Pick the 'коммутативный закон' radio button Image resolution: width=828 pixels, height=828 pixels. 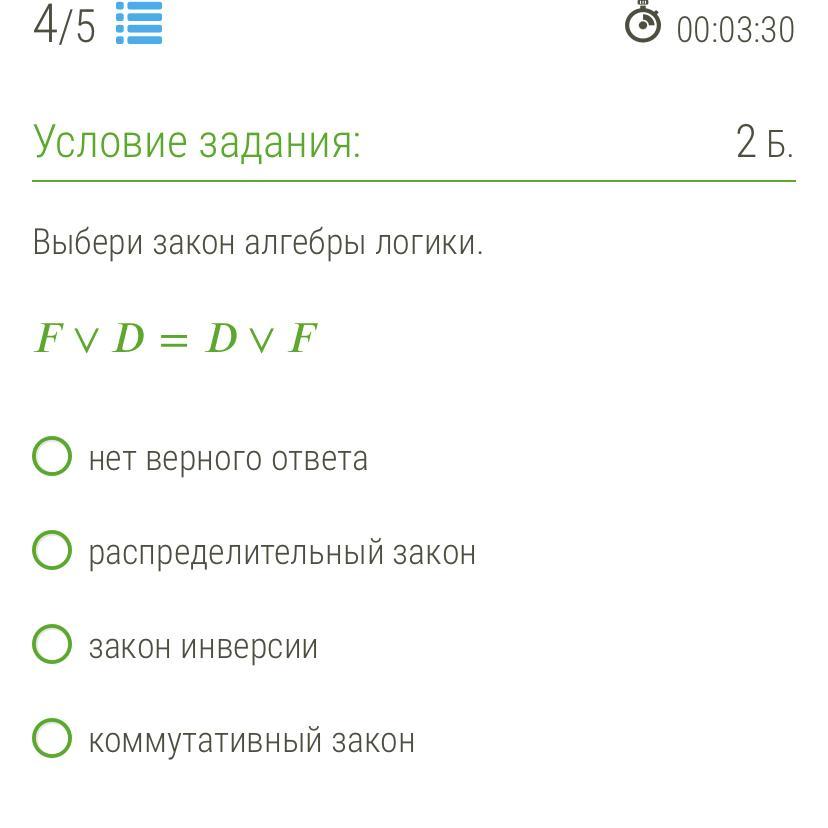point(52,739)
